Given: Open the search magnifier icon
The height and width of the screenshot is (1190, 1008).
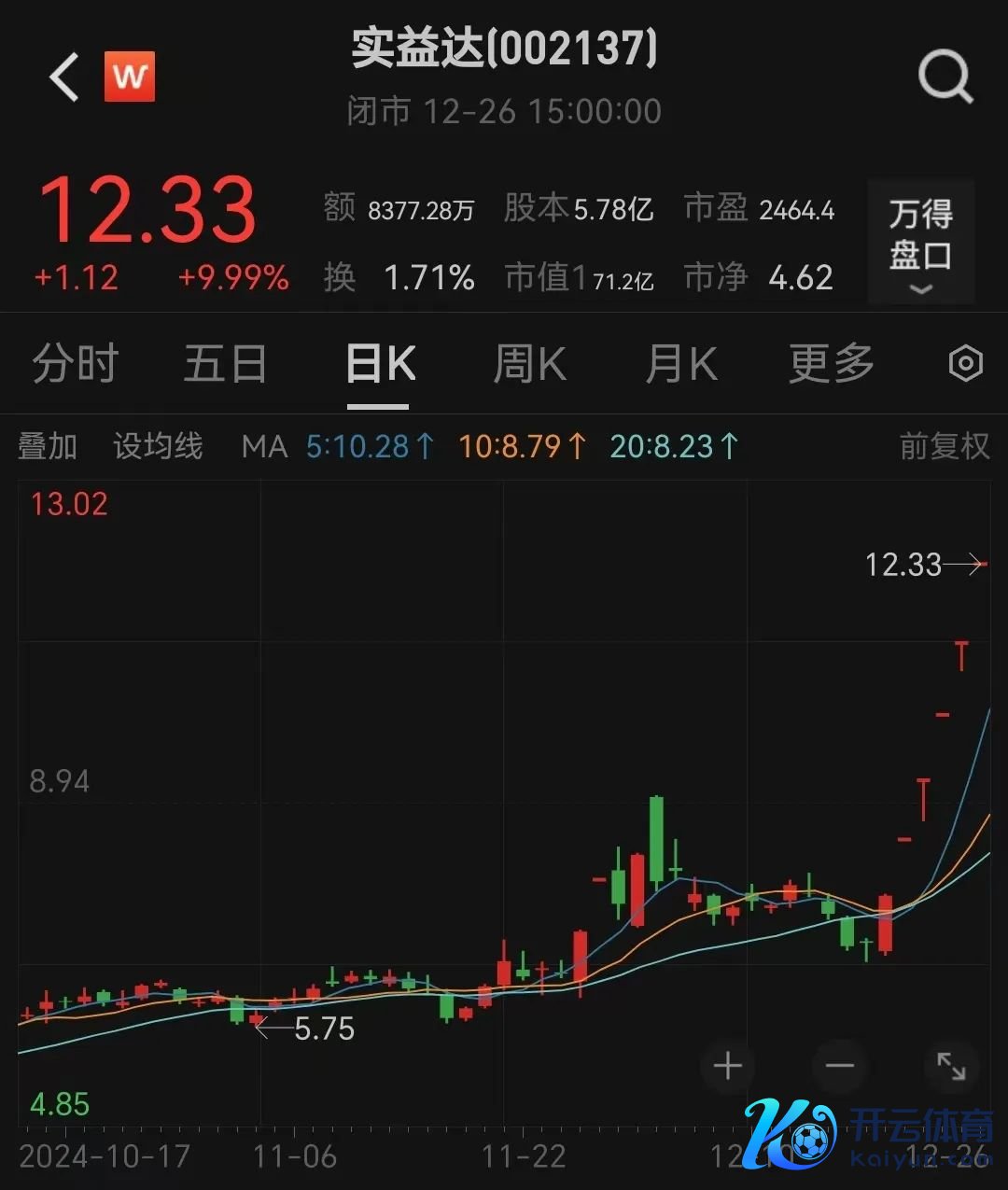Looking at the screenshot, I should [945, 77].
